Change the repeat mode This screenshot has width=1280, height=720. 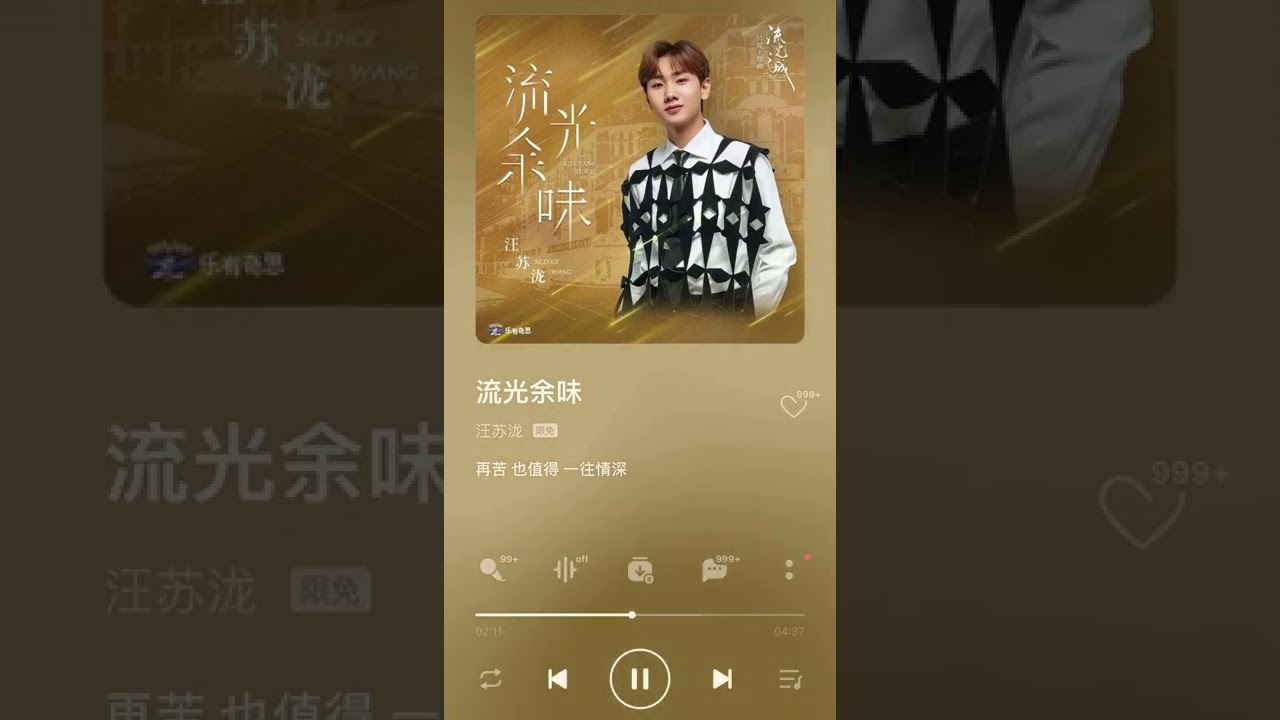click(490, 679)
